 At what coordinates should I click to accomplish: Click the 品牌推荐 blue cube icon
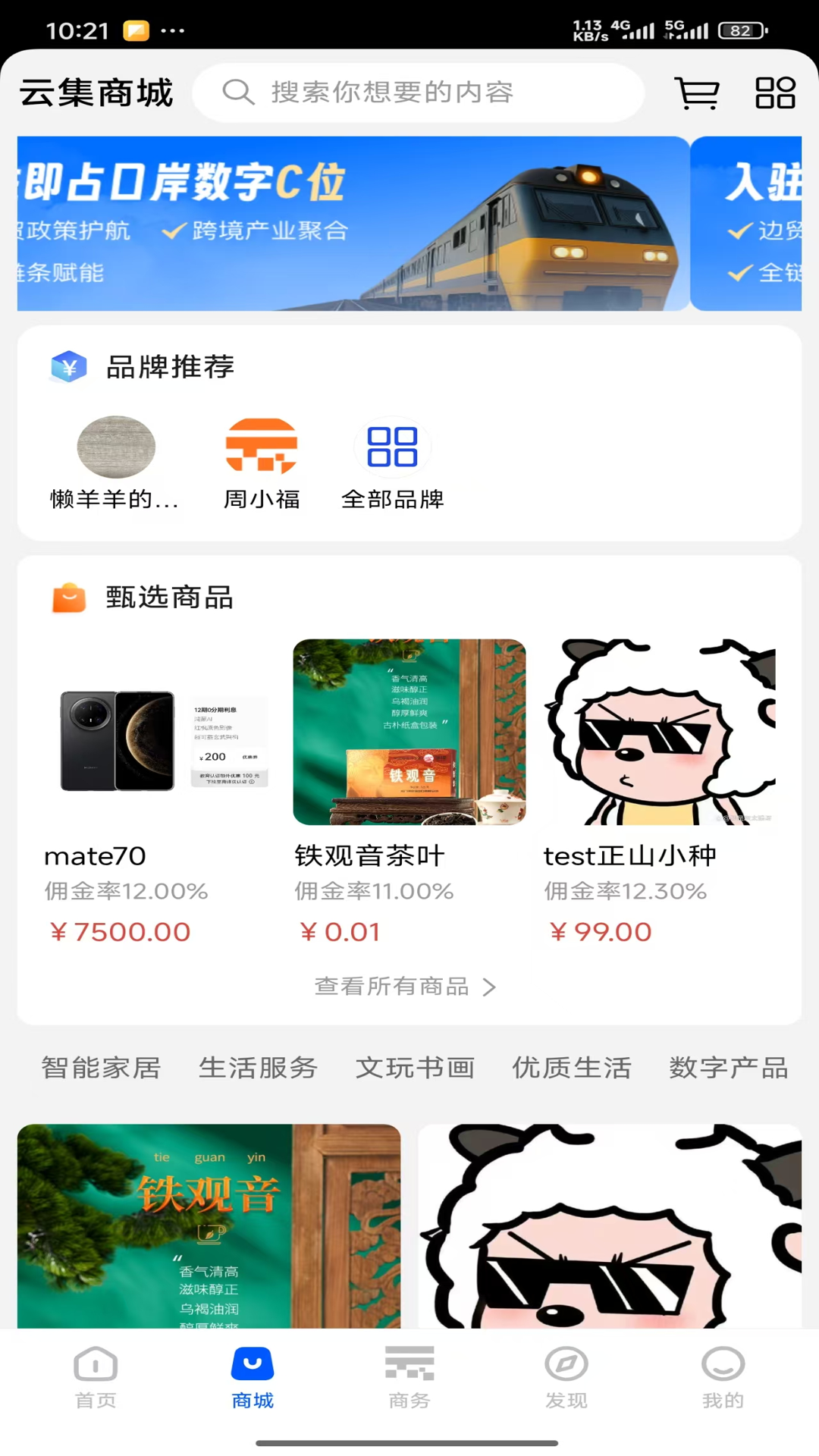[68, 366]
